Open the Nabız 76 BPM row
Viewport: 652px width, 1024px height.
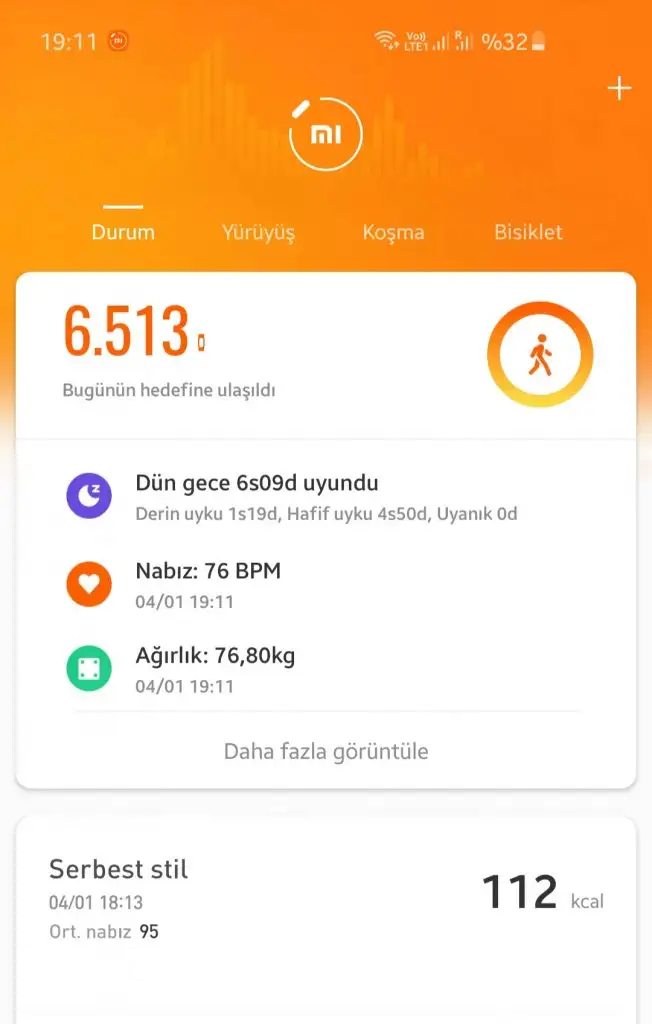click(325, 585)
